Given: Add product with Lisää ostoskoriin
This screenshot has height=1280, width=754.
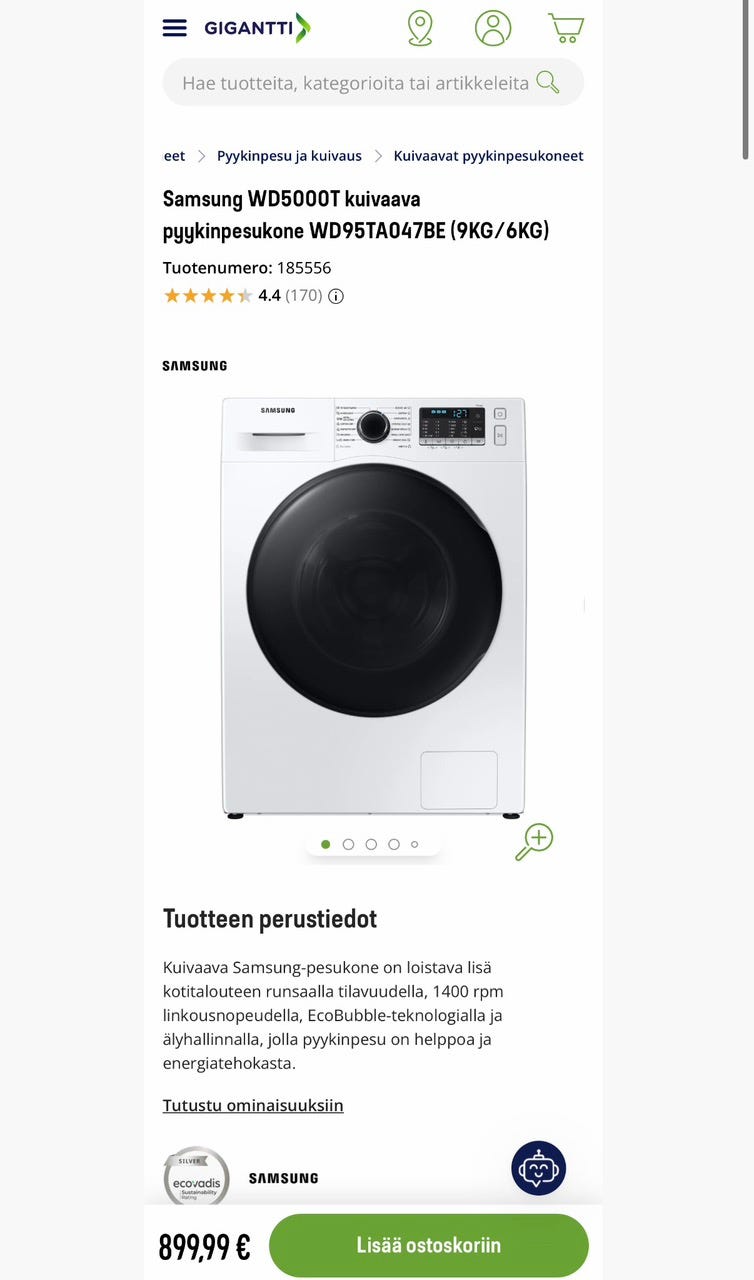Looking at the screenshot, I should (428, 1246).
